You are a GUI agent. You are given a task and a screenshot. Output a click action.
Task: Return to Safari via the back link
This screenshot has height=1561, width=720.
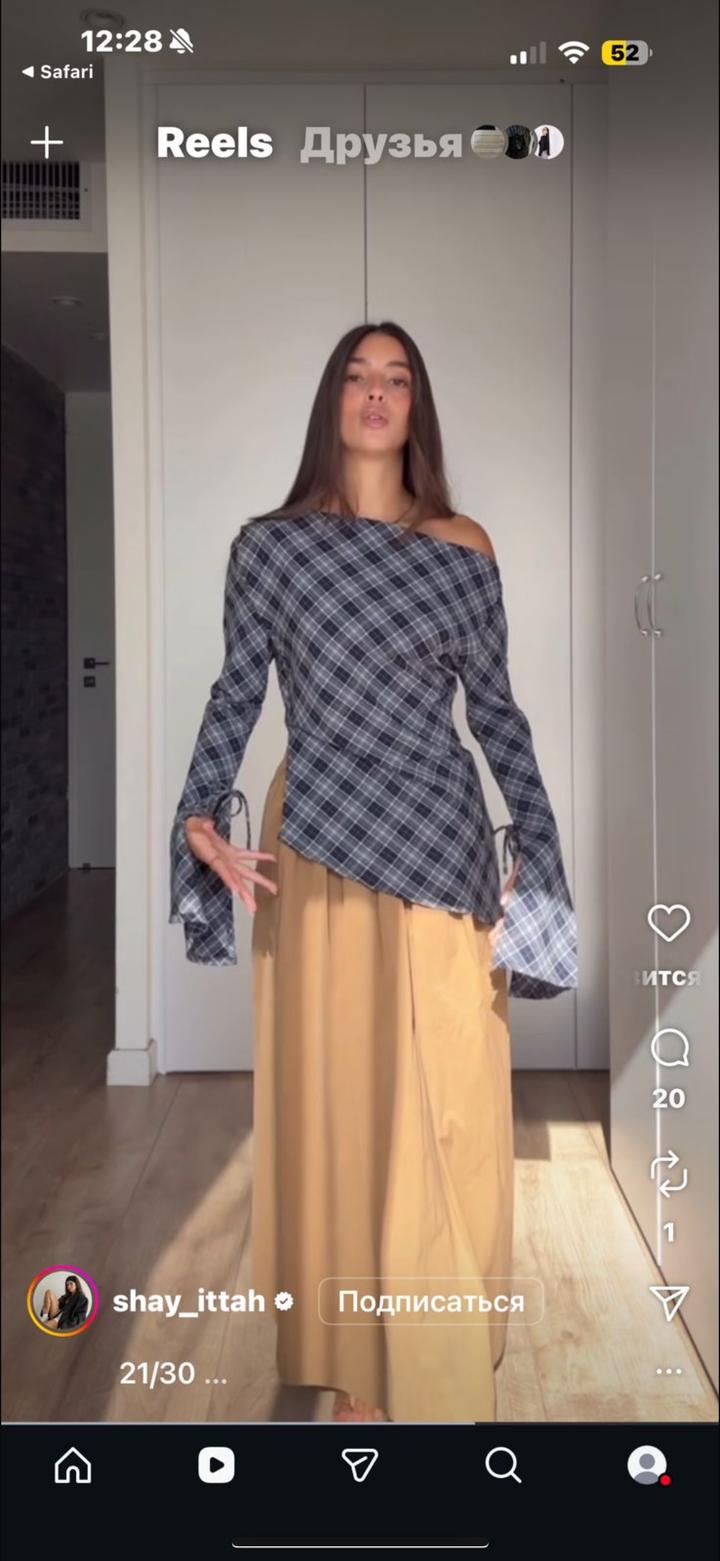tap(58, 72)
